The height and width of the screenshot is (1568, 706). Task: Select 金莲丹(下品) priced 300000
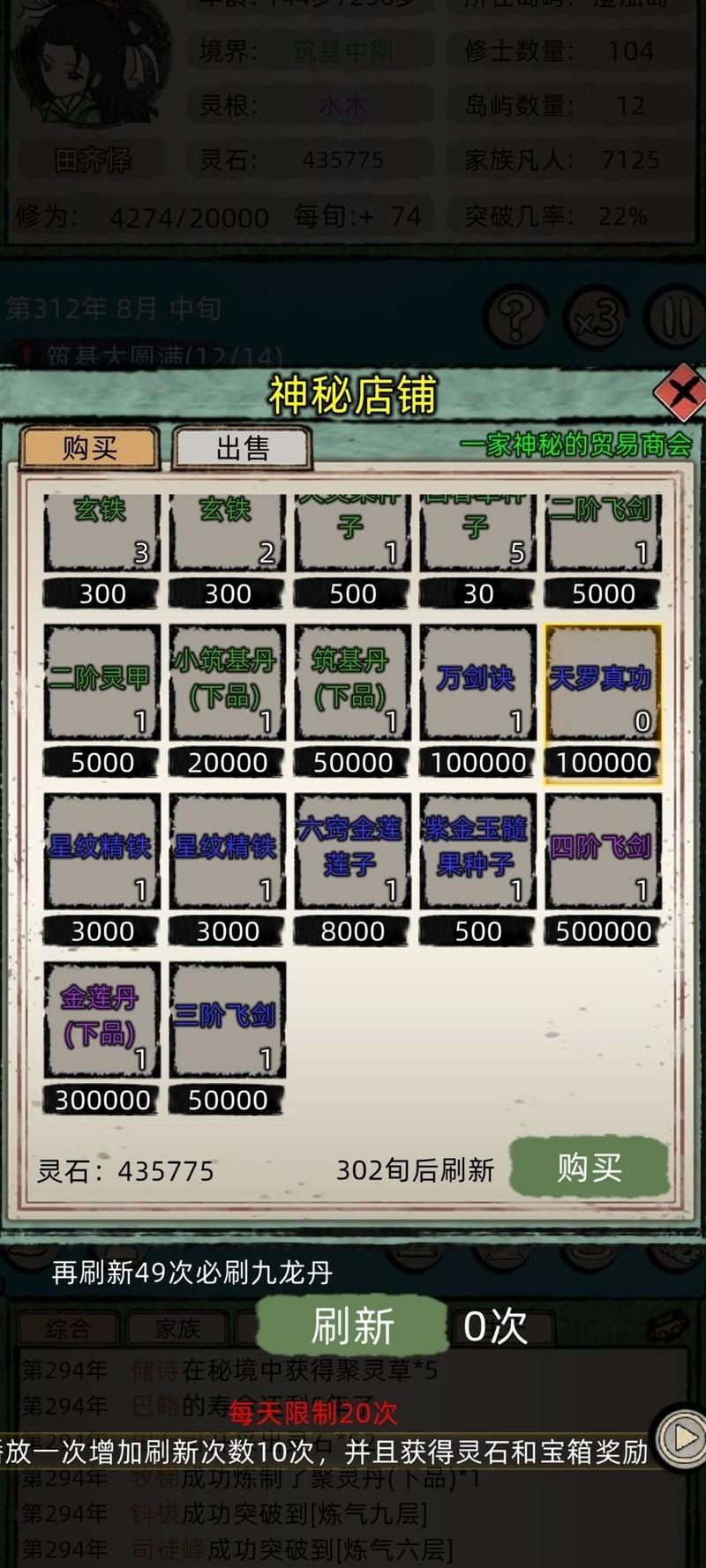point(102,1020)
